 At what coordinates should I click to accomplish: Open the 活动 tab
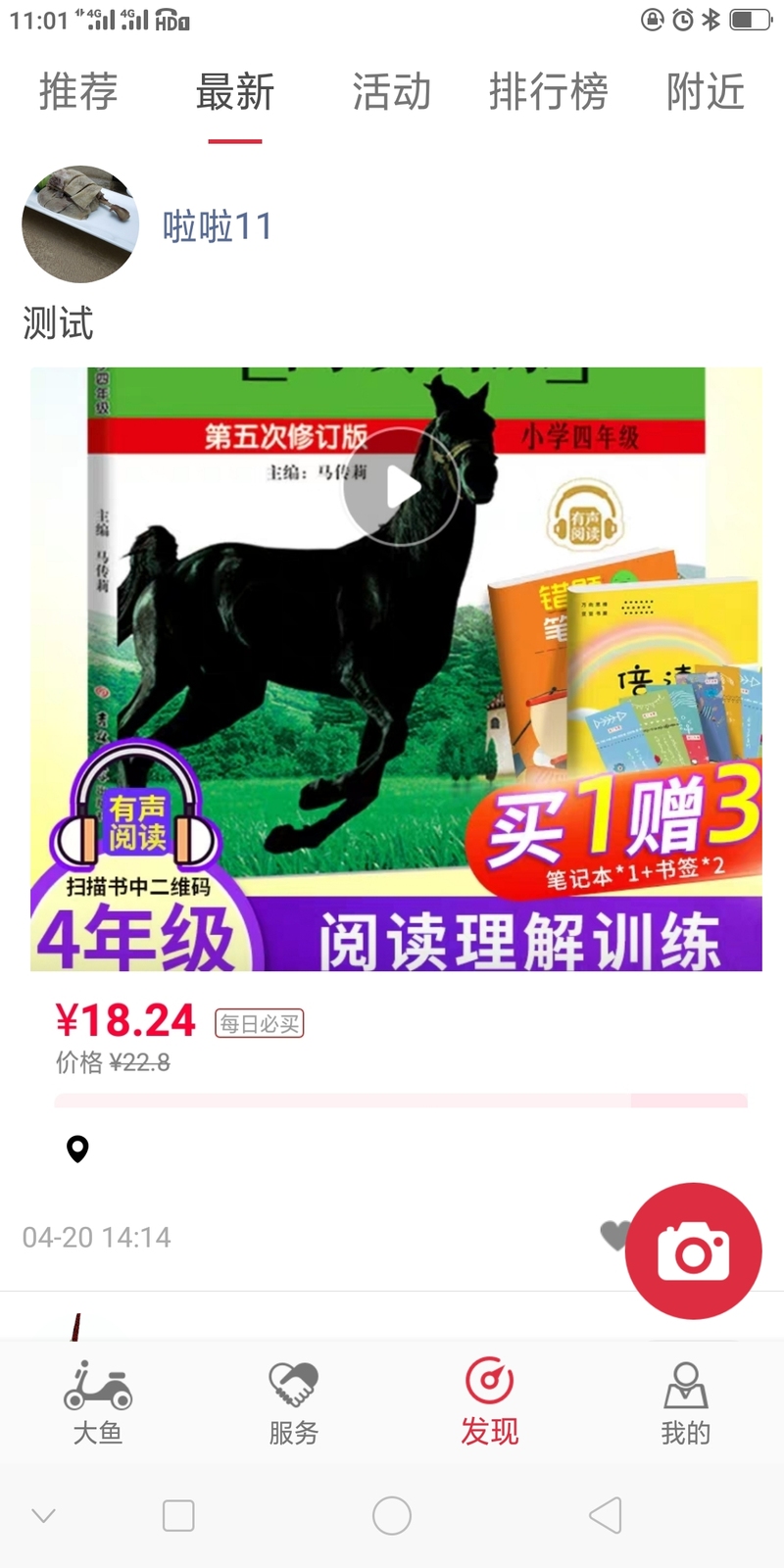coord(392,92)
